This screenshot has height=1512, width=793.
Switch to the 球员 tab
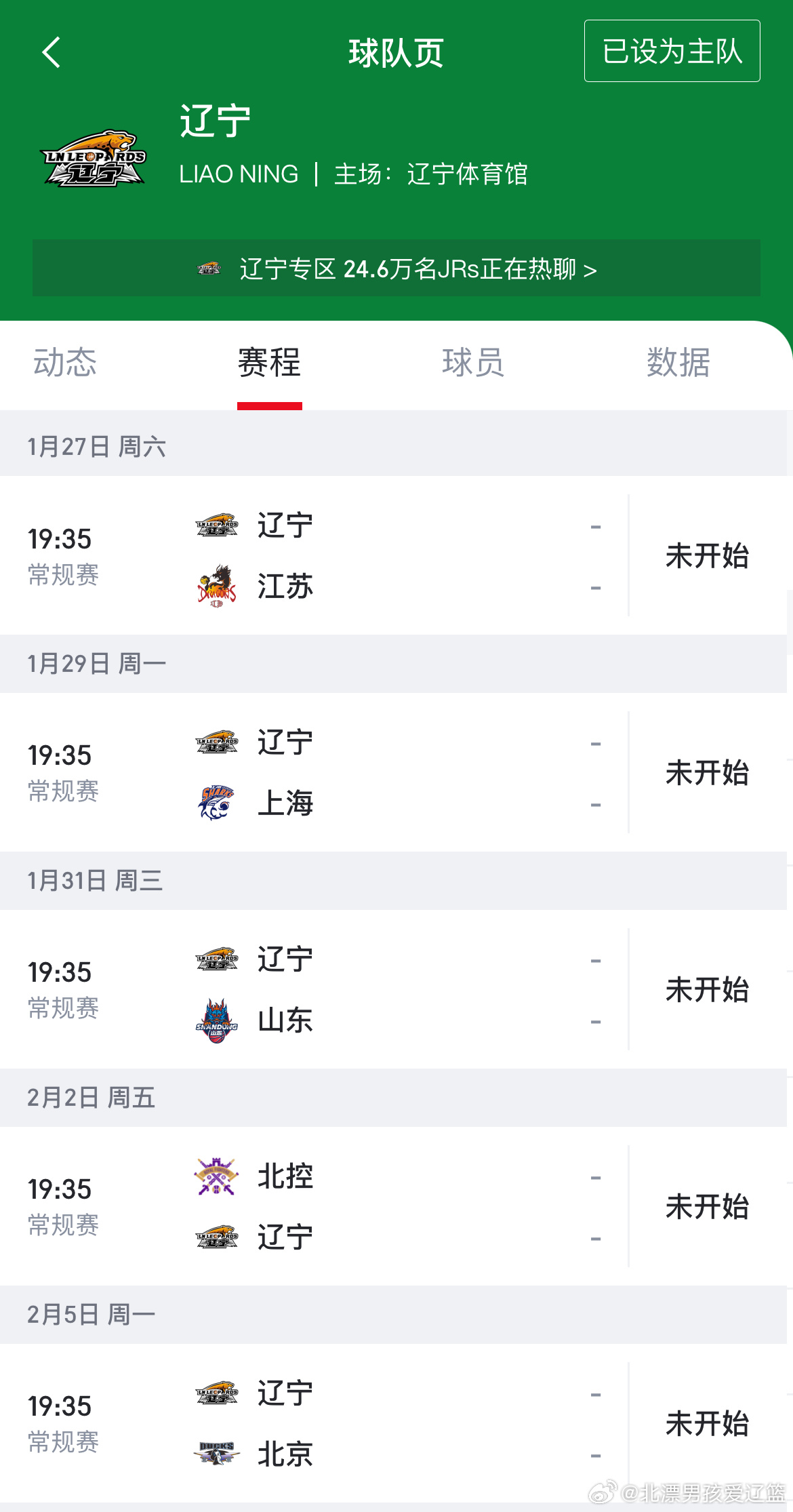[x=473, y=362]
